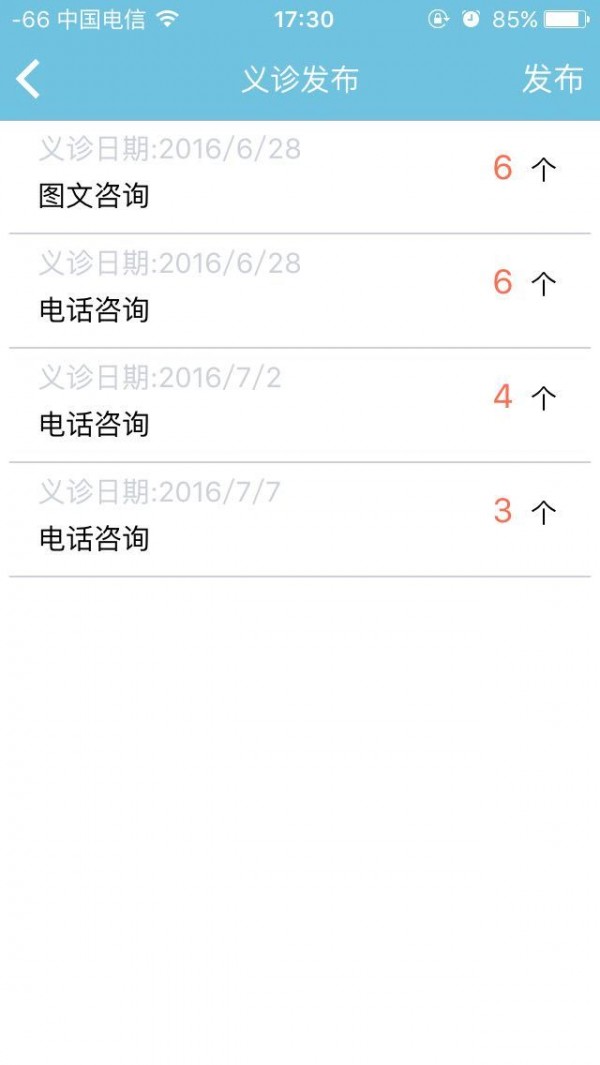
Task: Go back using the top-left arrow
Action: tap(29, 79)
